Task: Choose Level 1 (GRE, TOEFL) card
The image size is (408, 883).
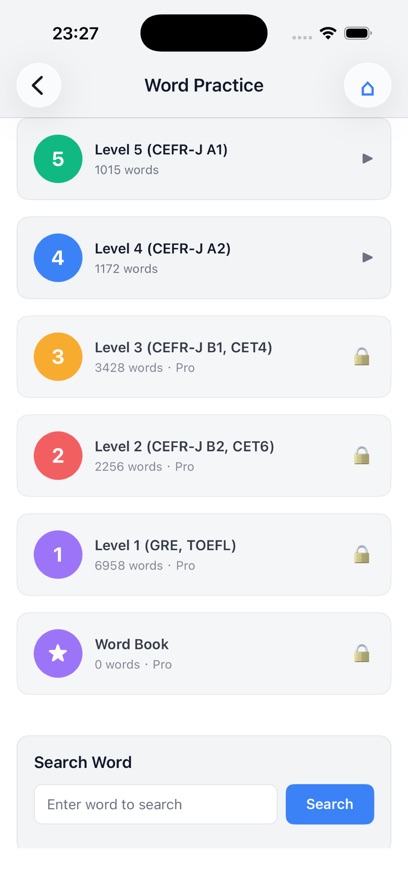Action: tap(204, 555)
